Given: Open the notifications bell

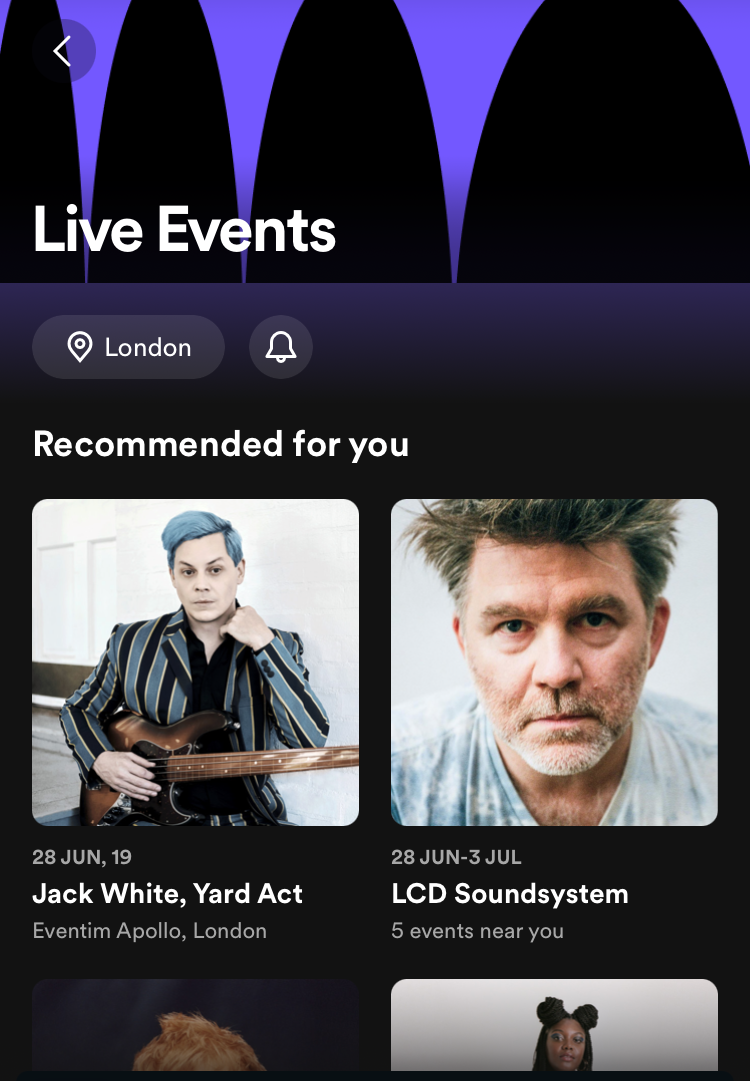Looking at the screenshot, I should (281, 347).
